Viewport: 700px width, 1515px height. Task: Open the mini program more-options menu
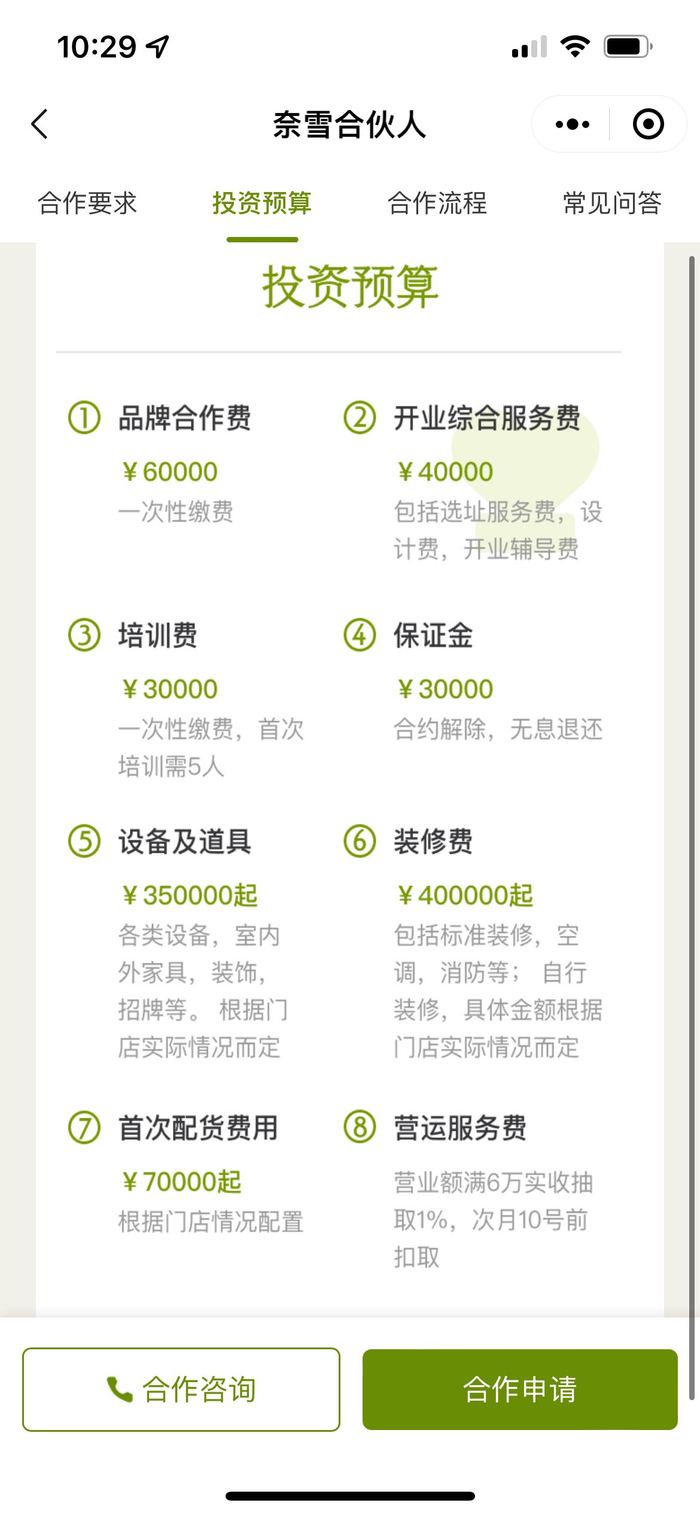point(572,125)
